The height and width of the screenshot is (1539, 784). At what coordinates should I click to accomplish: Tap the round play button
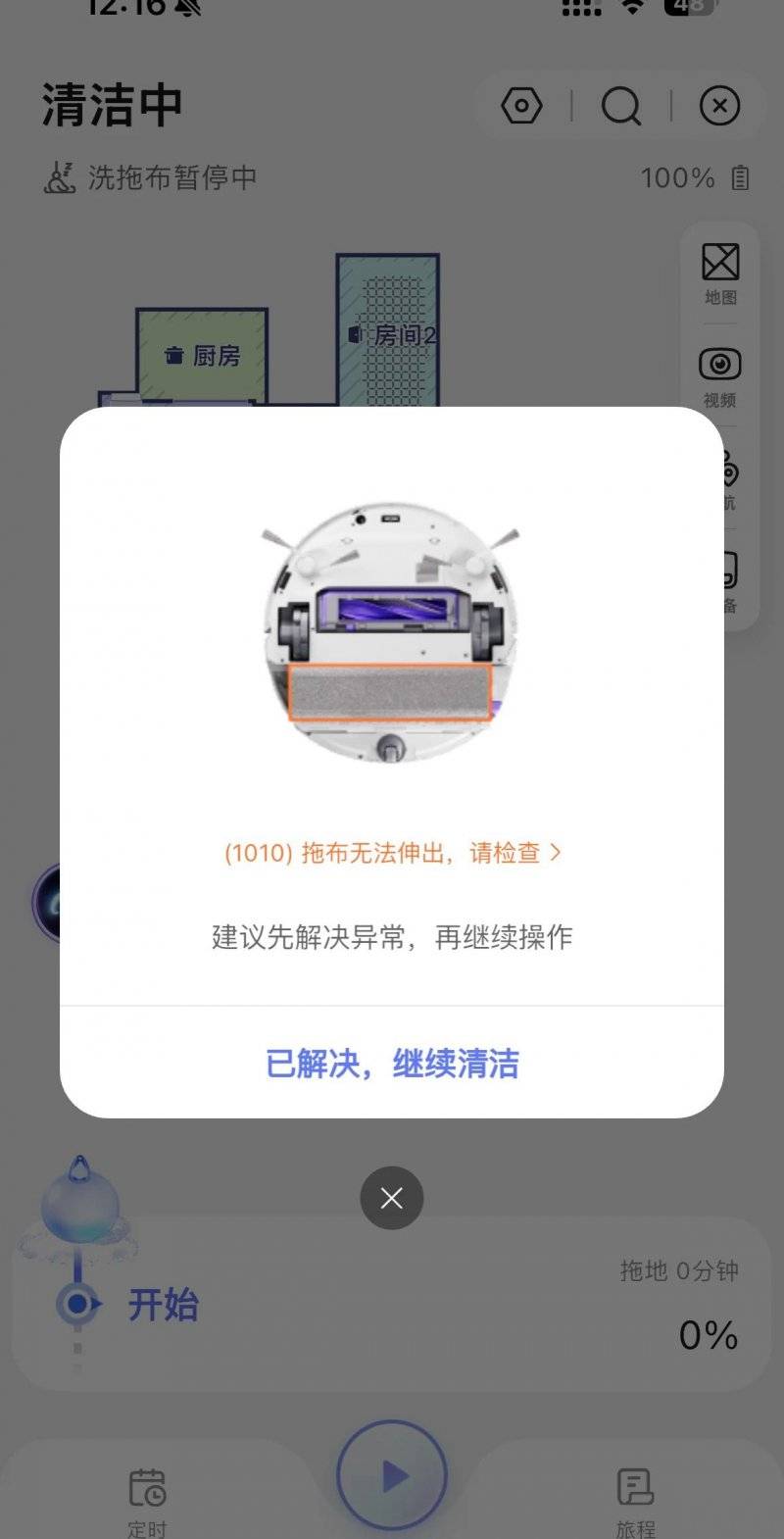click(392, 1475)
